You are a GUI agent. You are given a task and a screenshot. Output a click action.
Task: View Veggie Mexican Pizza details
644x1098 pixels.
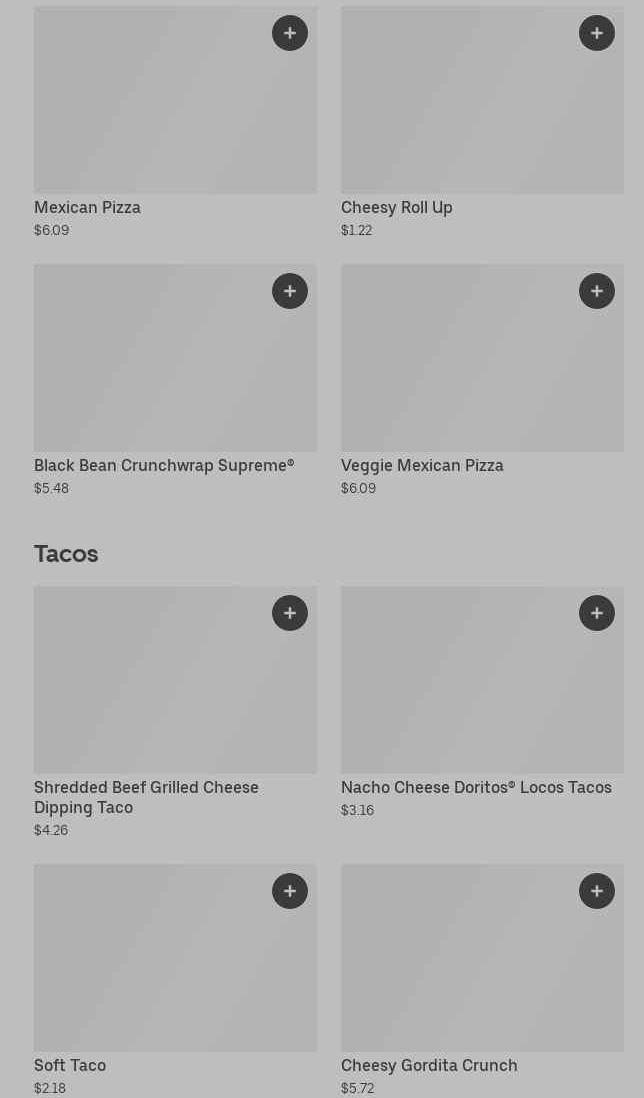pyautogui.click(x=460, y=370)
